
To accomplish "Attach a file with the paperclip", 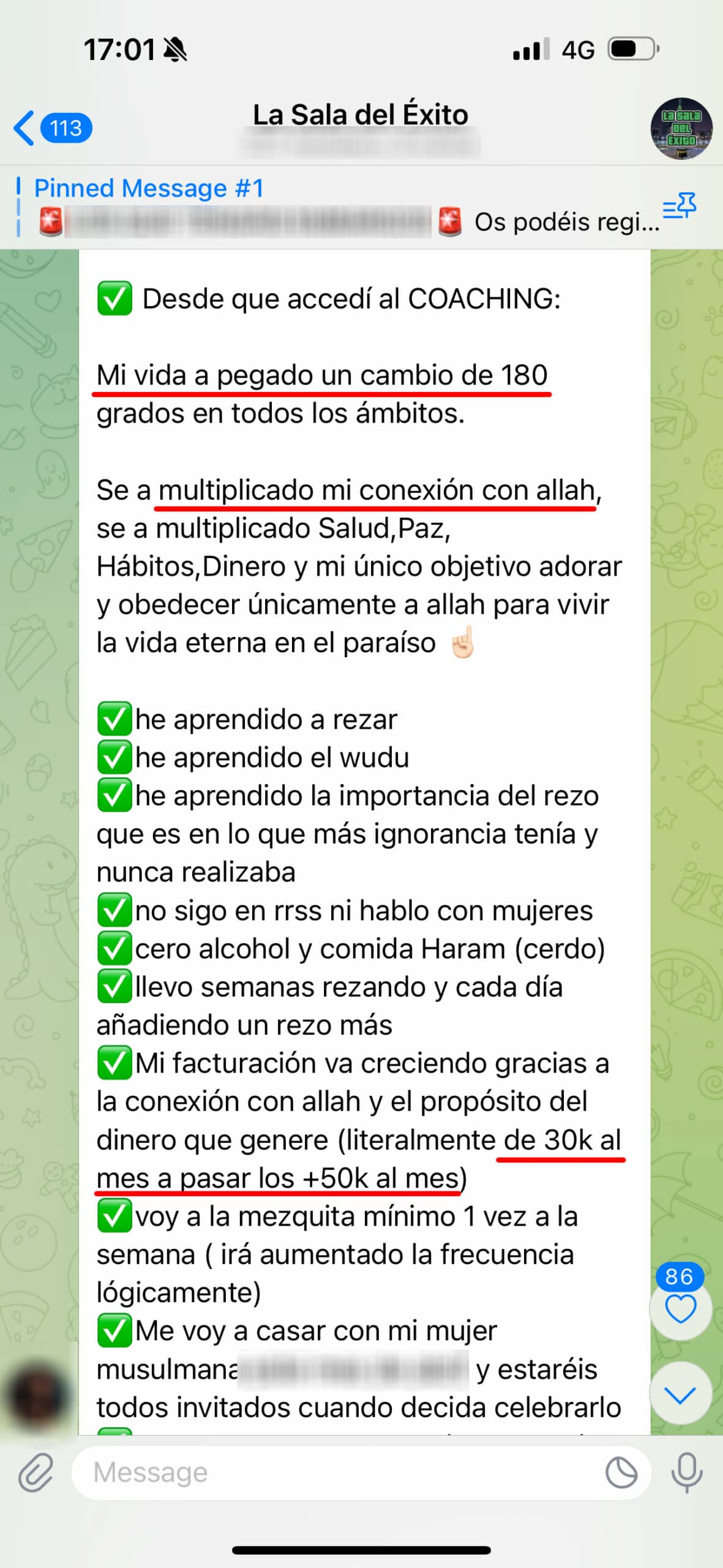I will point(36,1472).
